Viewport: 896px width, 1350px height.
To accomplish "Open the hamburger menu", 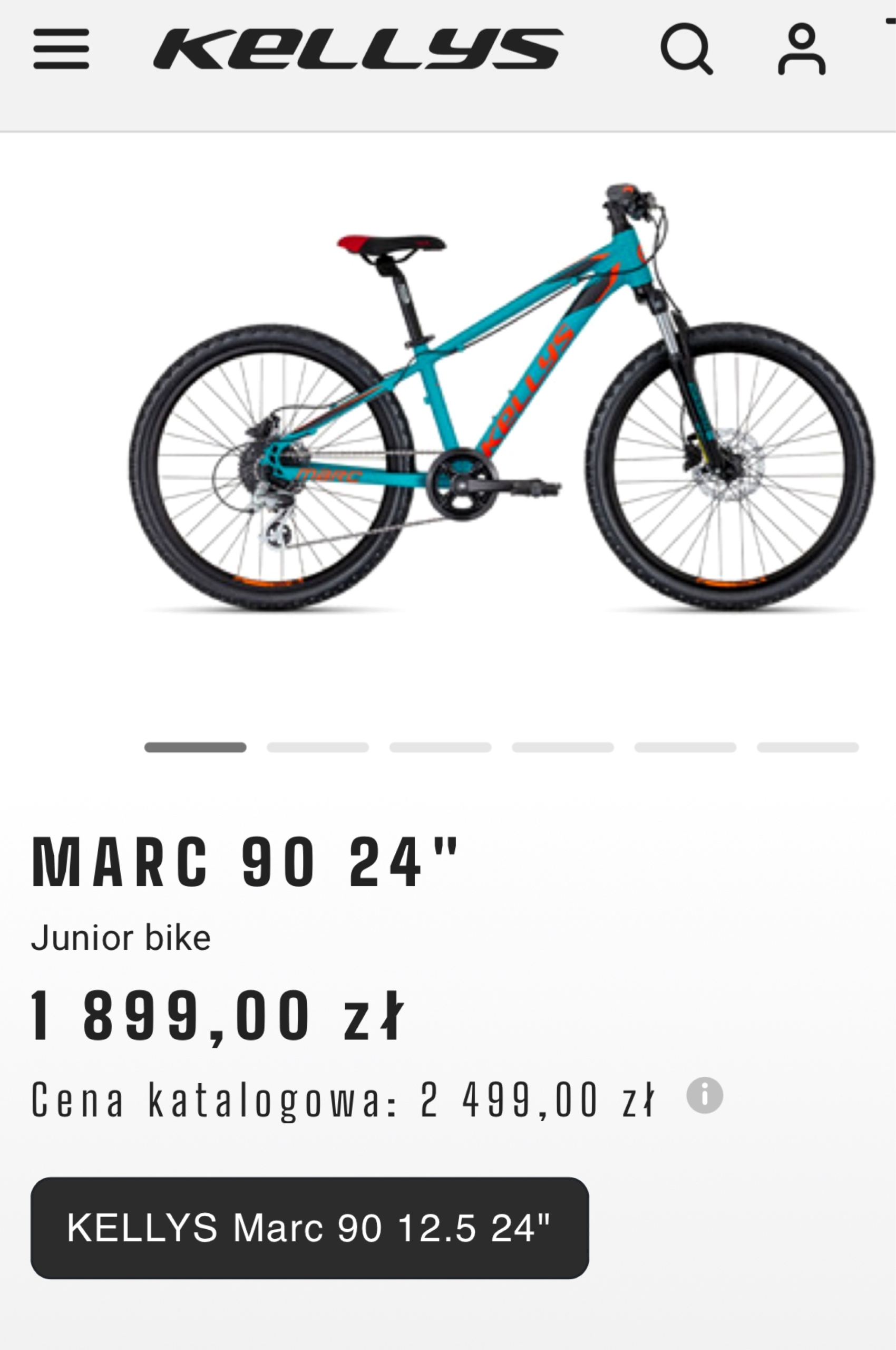I will pyautogui.click(x=61, y=49).
